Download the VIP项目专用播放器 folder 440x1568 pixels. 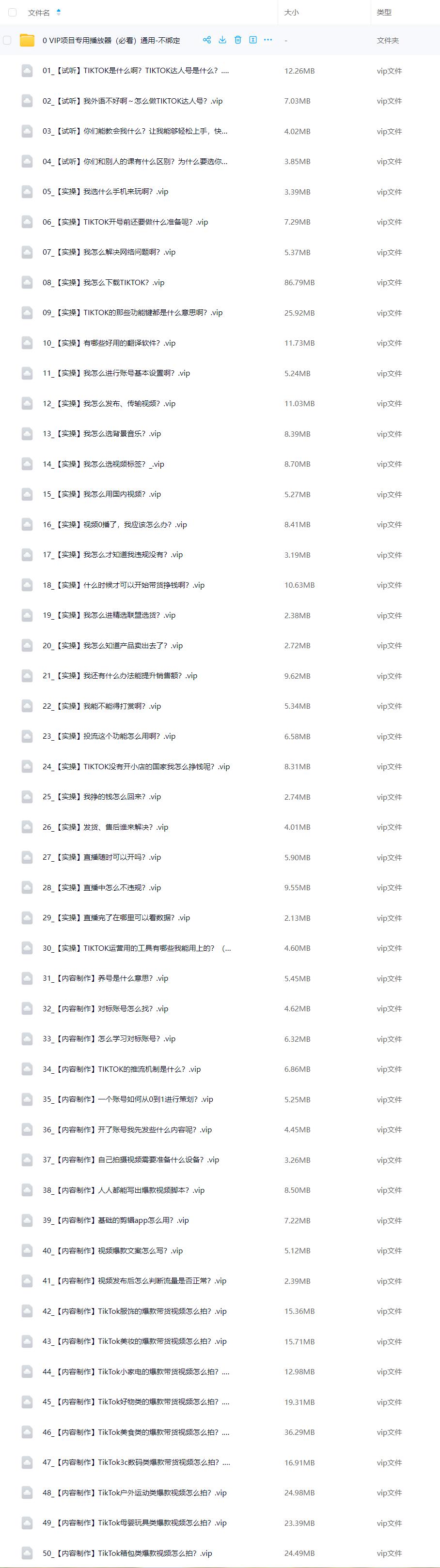(x=222, y=40)
